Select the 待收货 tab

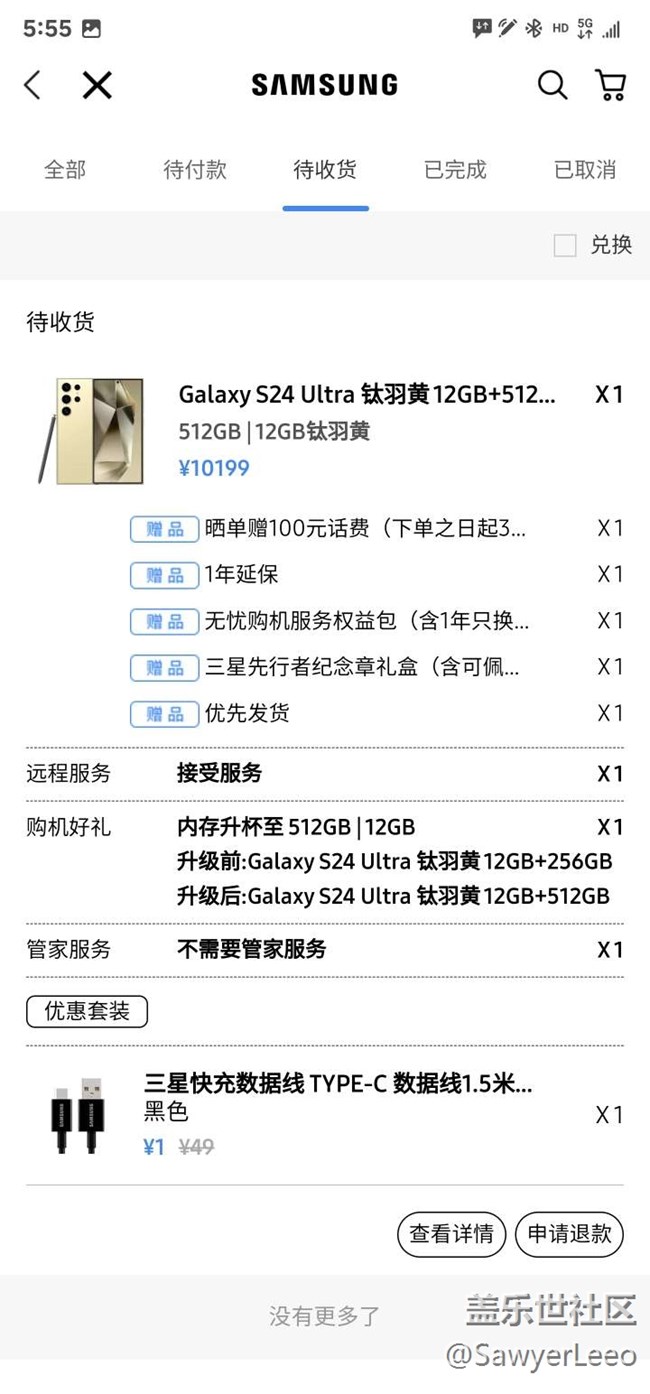point(325,170)
